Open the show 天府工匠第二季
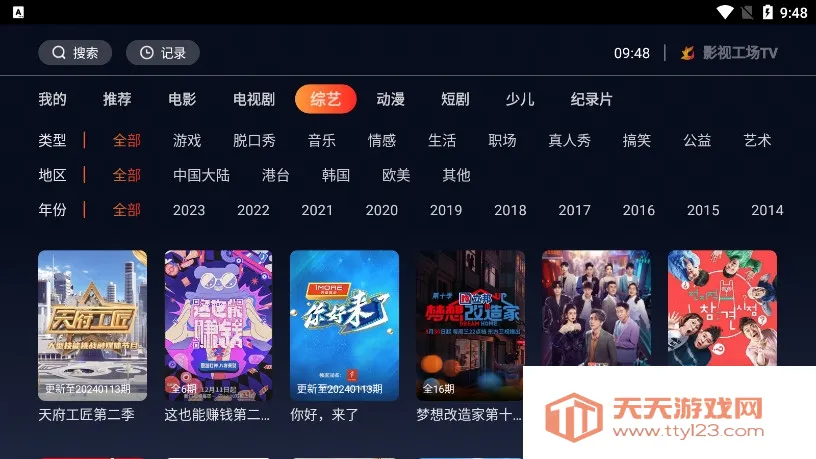This screenshot has width=816, height=459. (92, 325)
